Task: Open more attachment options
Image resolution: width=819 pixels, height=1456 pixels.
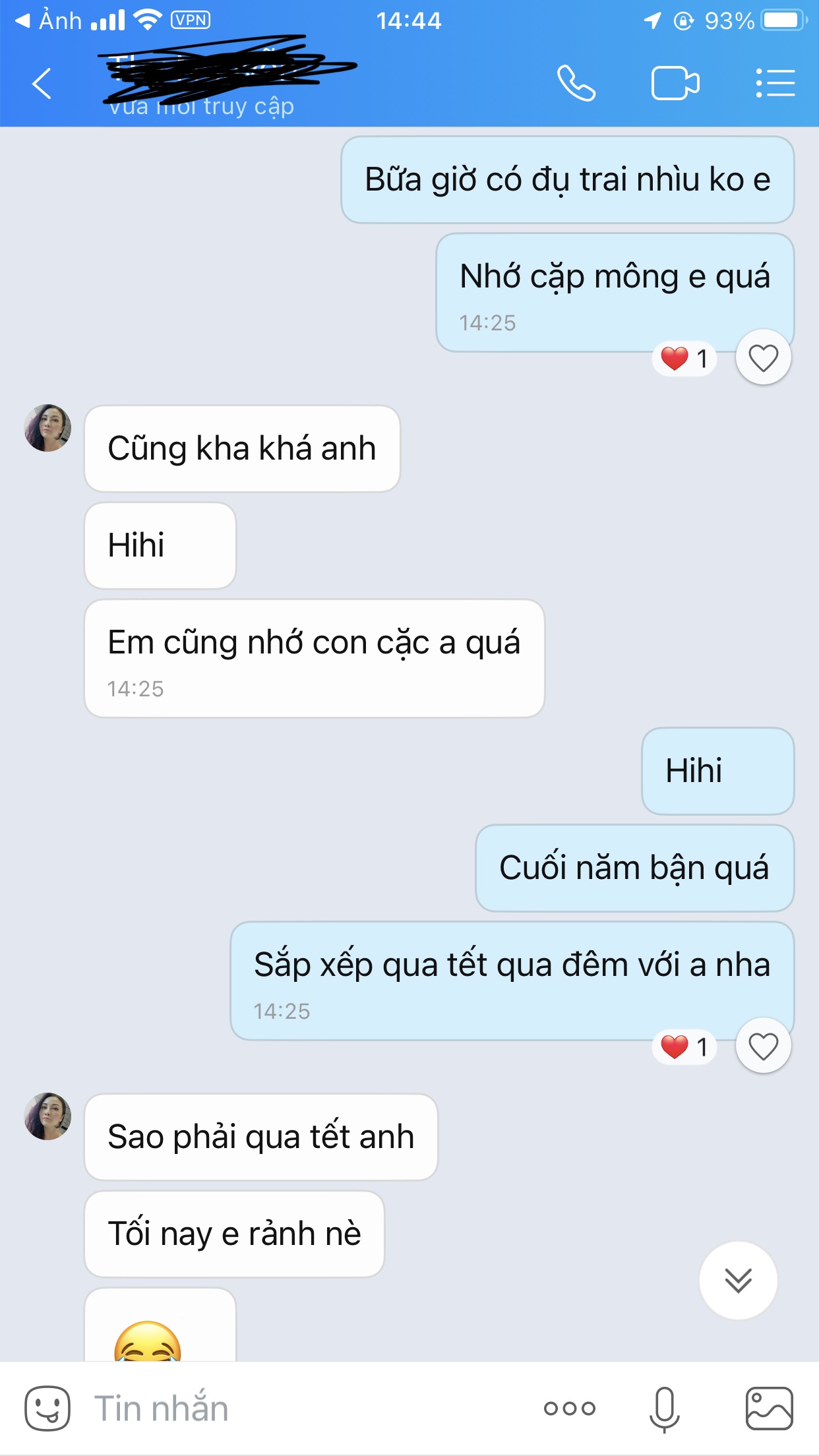Action: click(569, 1408)
